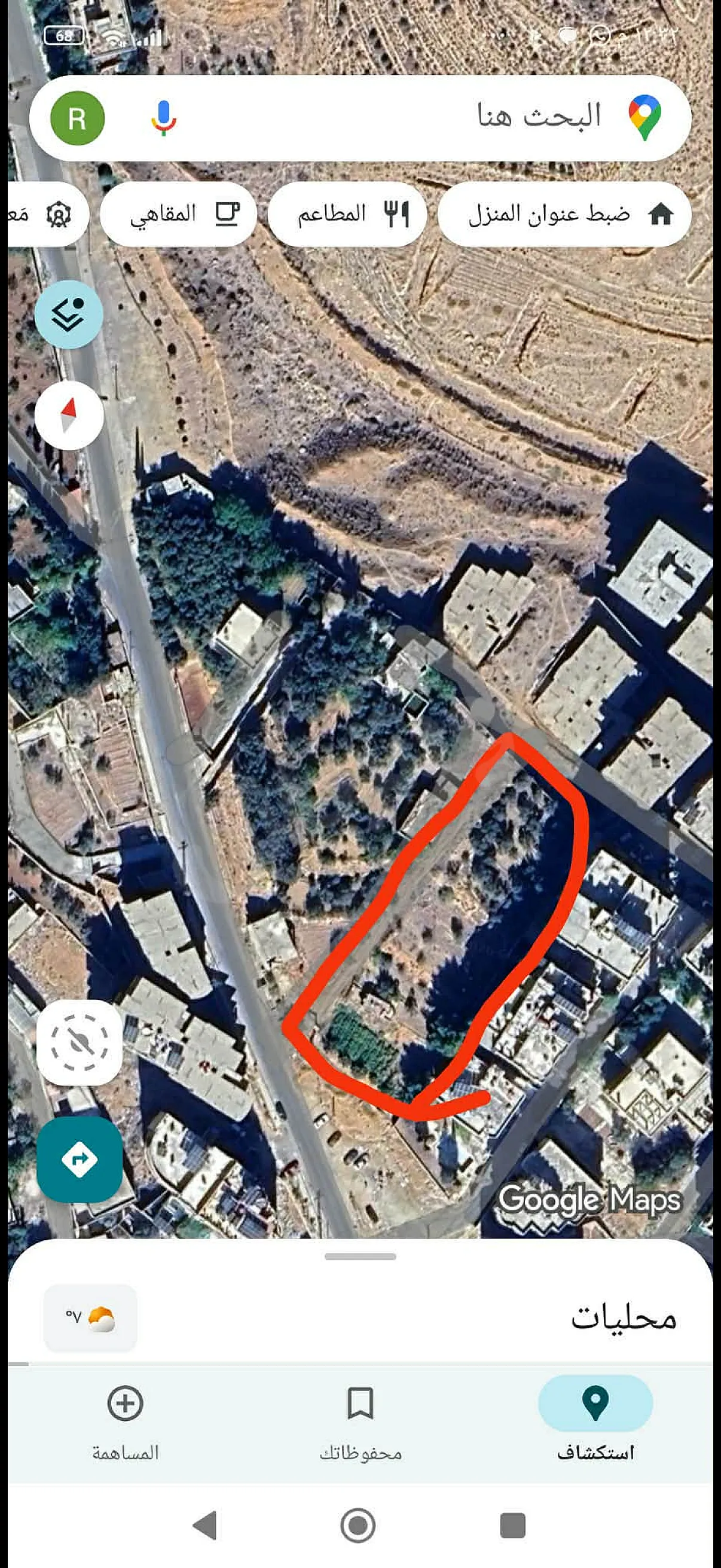
Task: Switch to the 'استكشاف' explore tab
Action: click(595, 1419)
